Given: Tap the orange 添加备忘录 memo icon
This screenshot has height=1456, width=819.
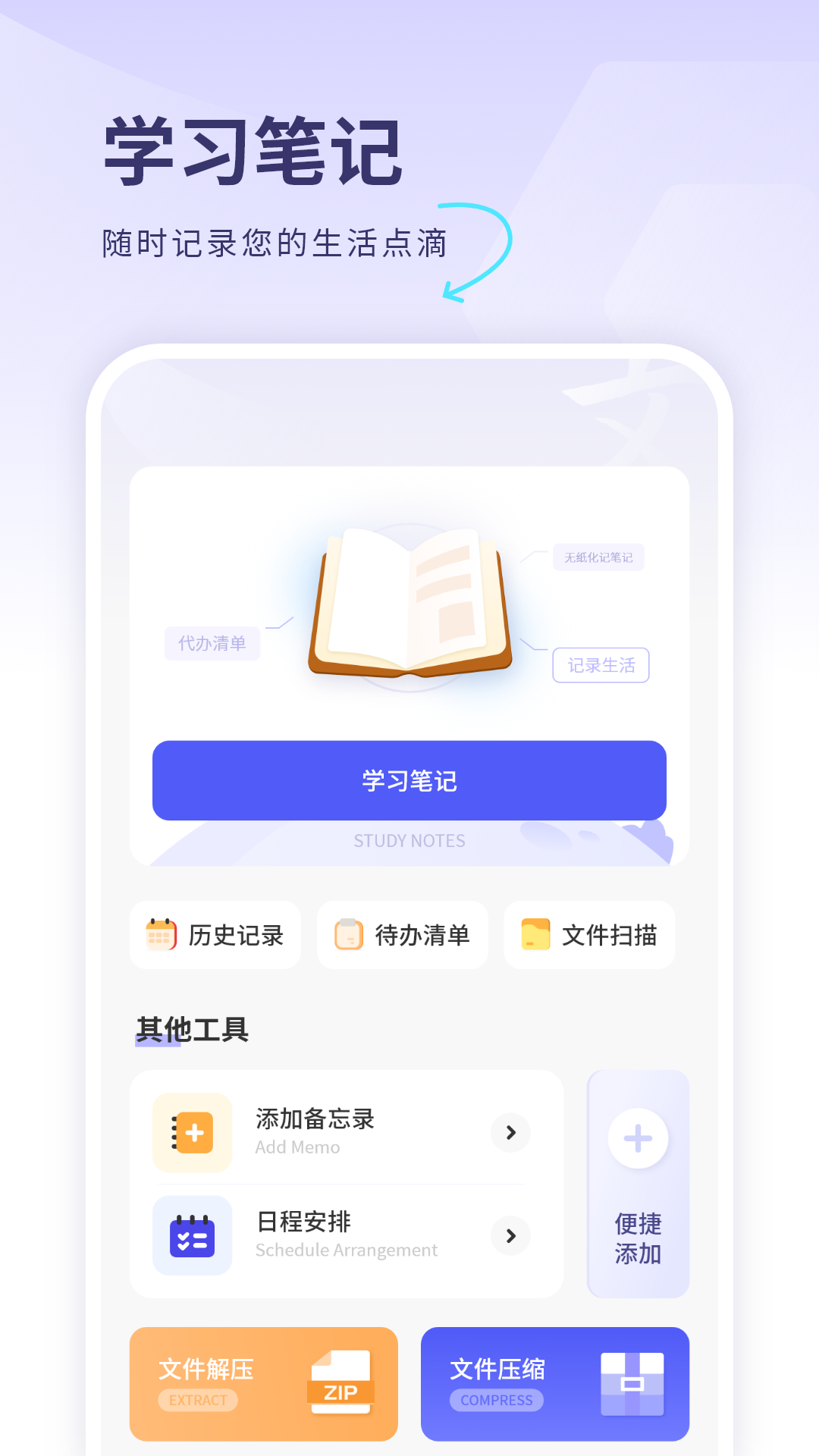Looking at the screenshot, I should [192, 1132].
